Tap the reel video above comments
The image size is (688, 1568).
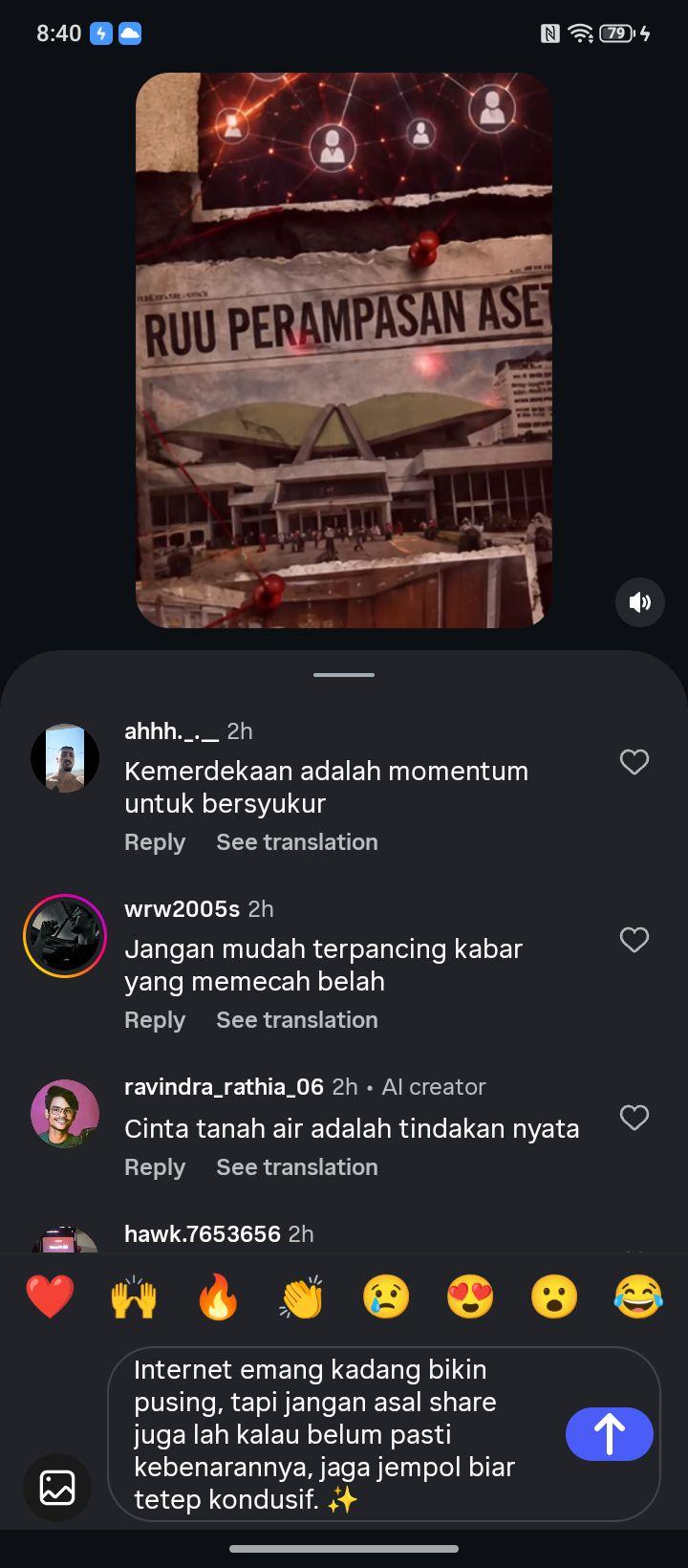point(344,350)
